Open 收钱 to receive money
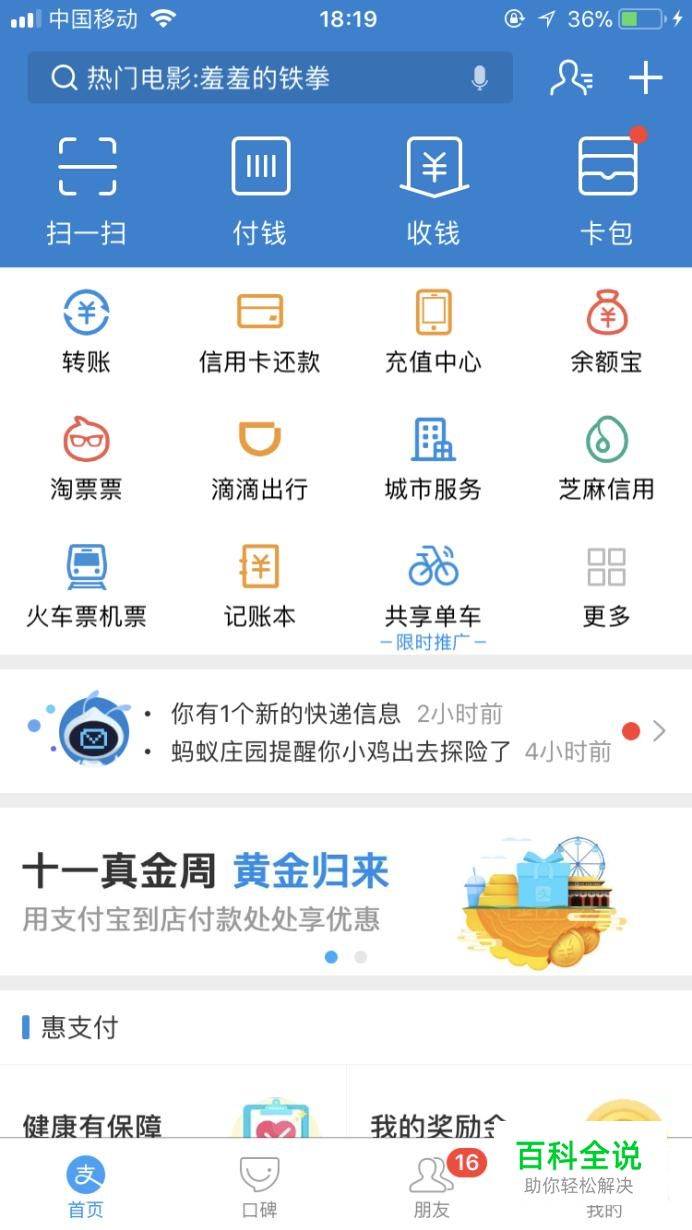 point(433,190)
